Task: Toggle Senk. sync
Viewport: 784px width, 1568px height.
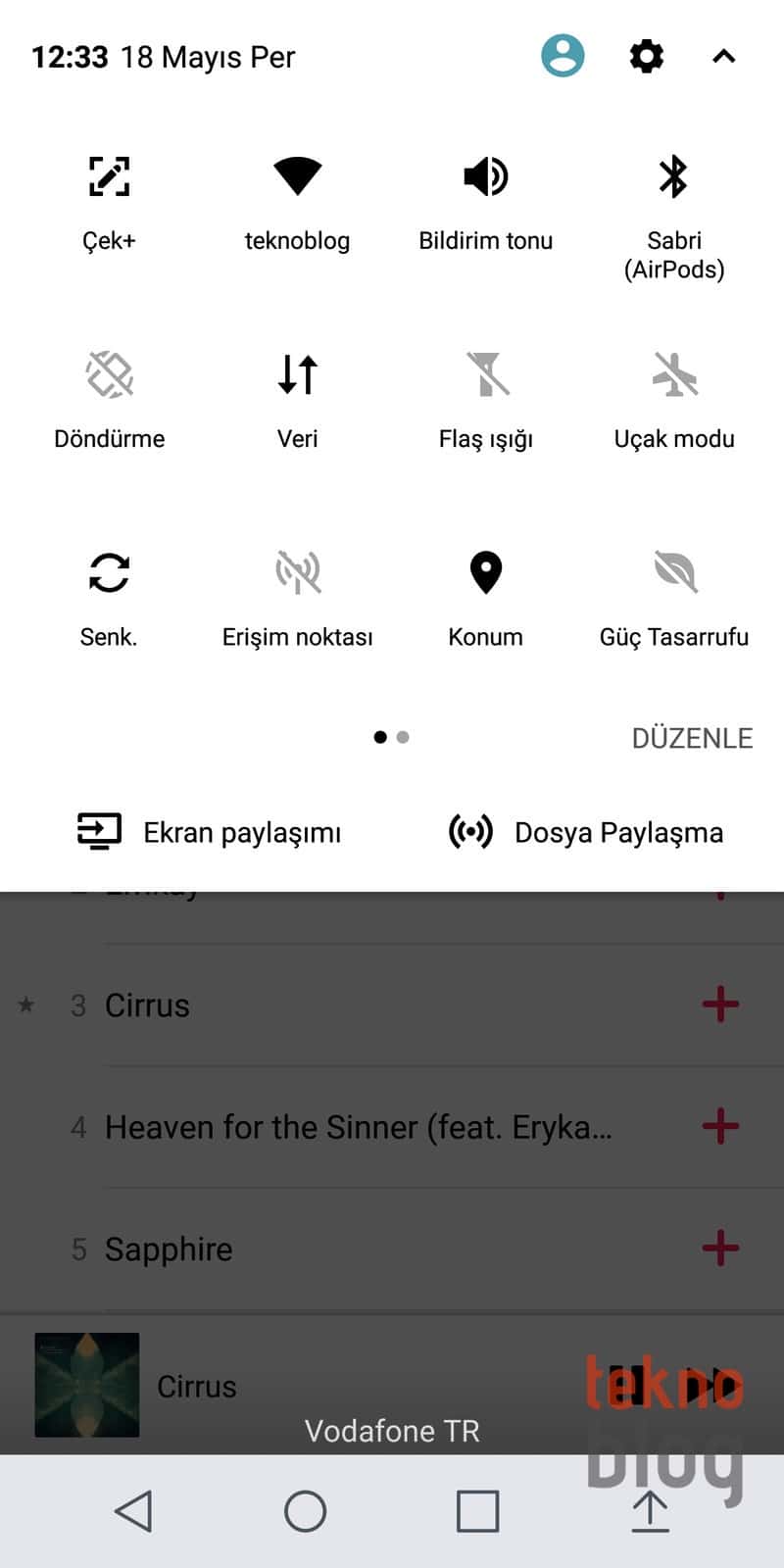Action: (109, 573)
